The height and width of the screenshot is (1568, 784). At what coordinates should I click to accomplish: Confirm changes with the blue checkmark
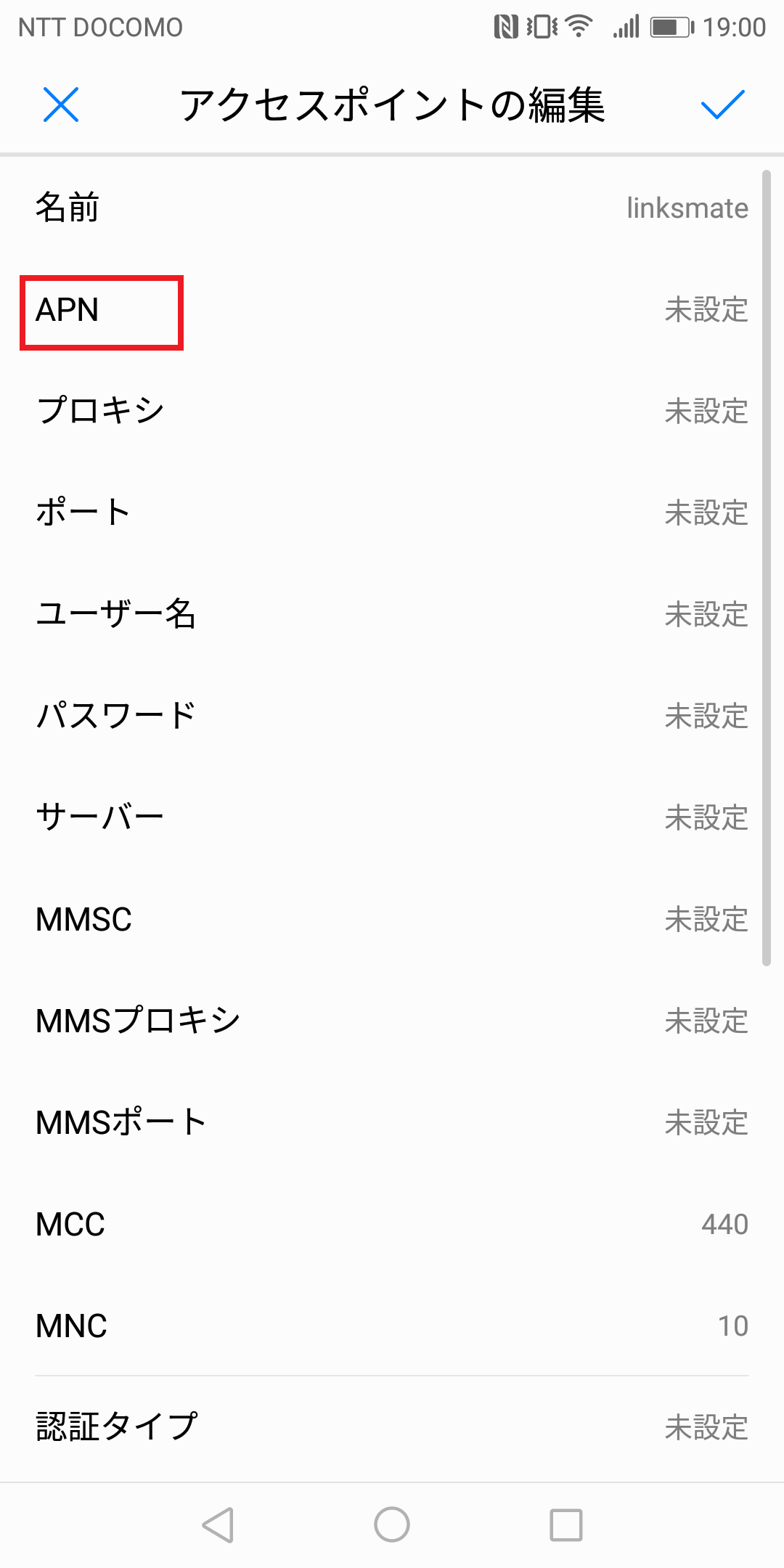click(x=722, y=104)
